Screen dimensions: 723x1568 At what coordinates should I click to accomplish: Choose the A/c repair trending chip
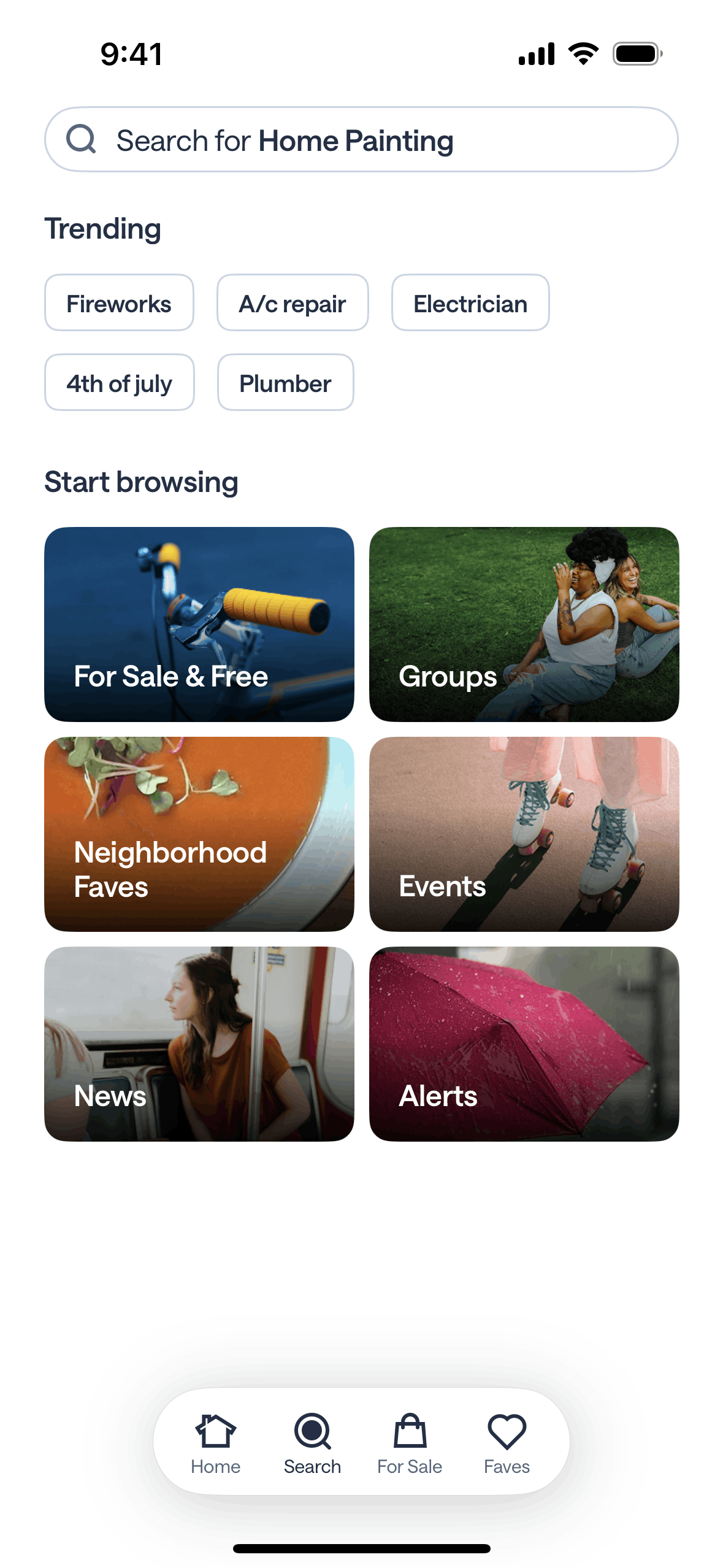click(293, 303)
